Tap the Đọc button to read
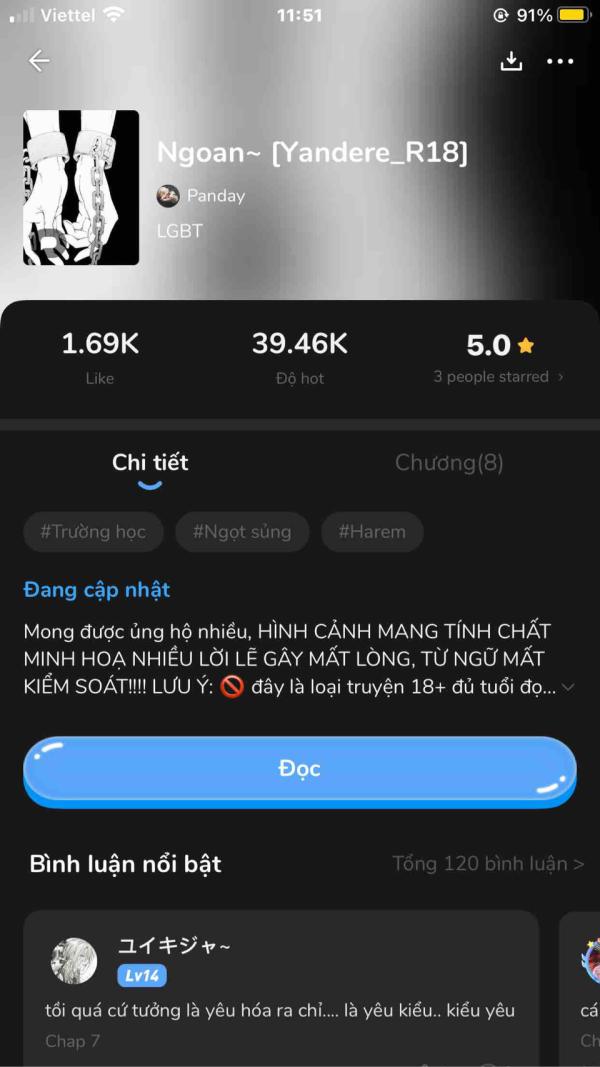 tap(300, 769)
